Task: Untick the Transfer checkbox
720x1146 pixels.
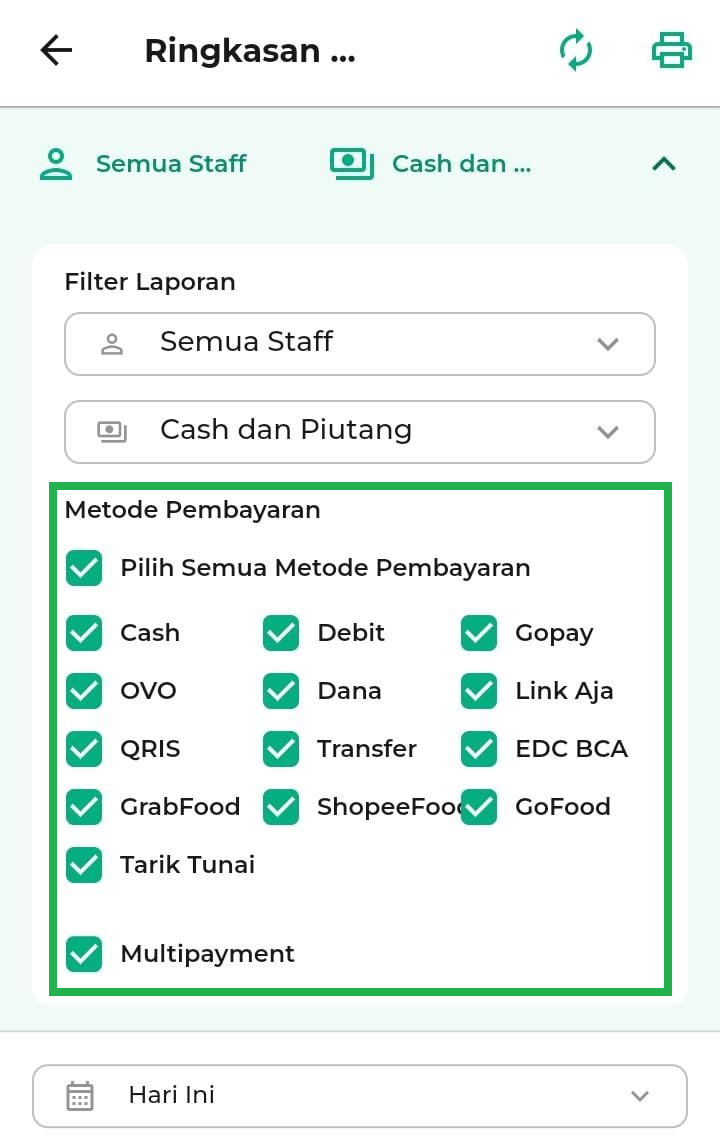Action: [281, 749]
